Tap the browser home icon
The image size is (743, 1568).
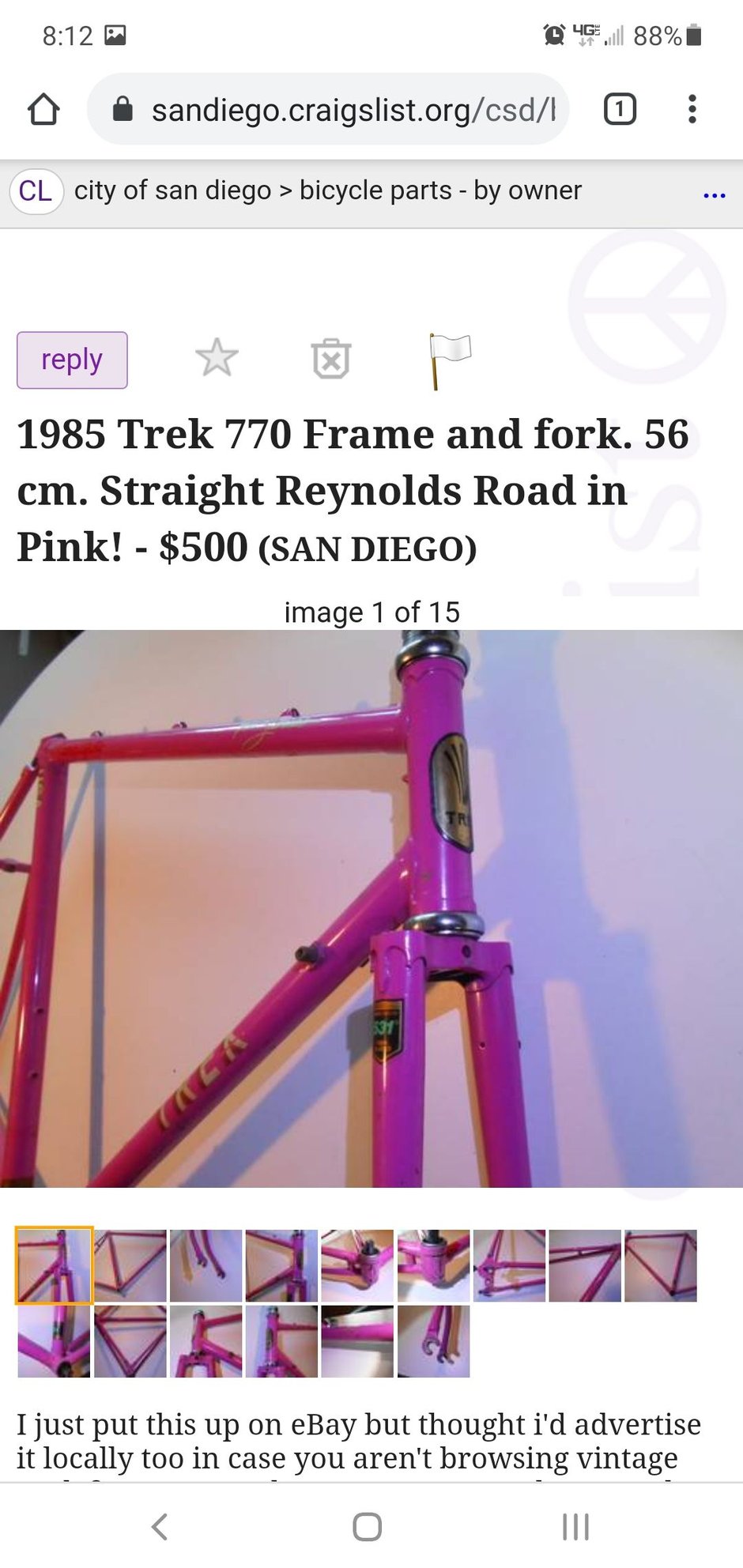point(43,109)
